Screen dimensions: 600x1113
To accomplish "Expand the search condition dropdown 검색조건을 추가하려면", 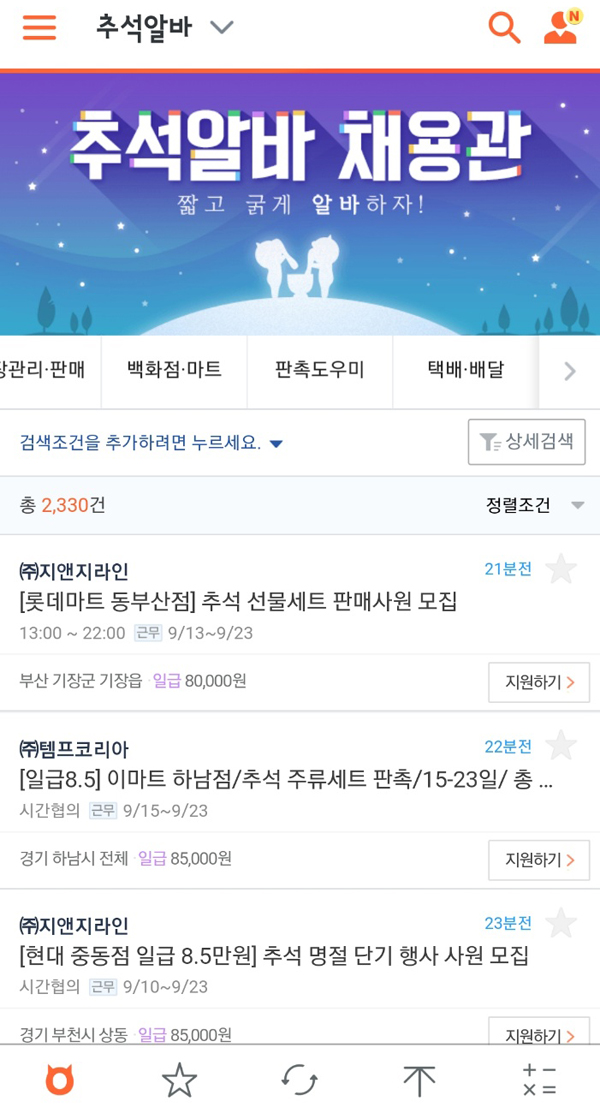I will 151,444.
